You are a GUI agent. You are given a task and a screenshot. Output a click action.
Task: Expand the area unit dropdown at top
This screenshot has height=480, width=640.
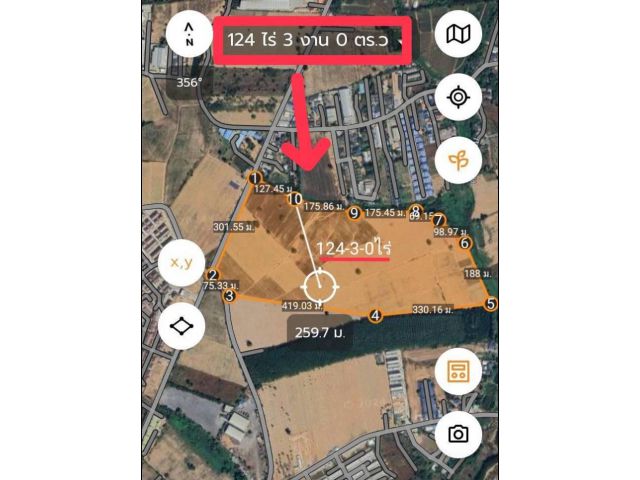(401, 41)
